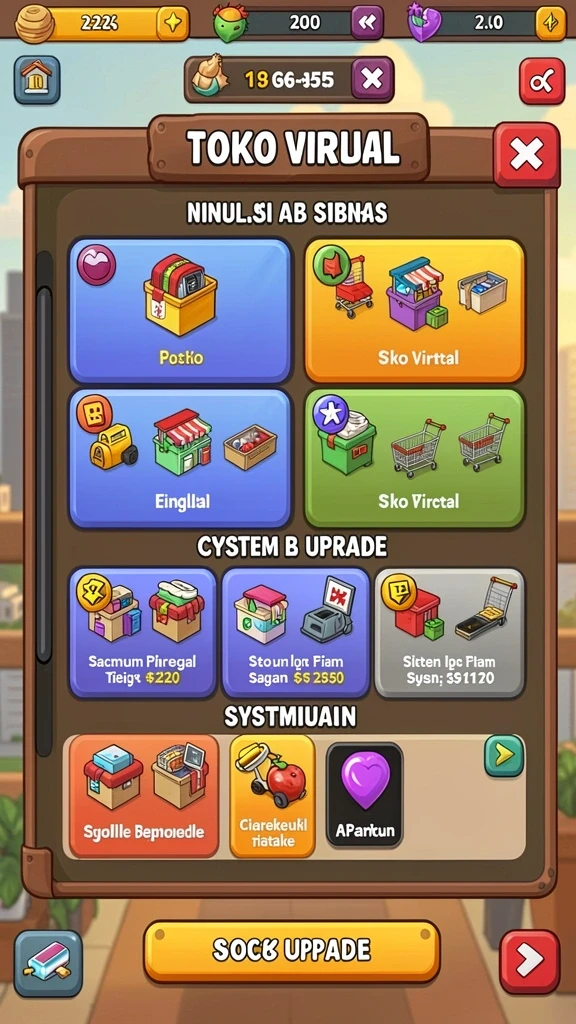Select the Sitten lpc Plam upgrade
Viewport: 576px width, 1024px height.
[x=450, y=633]
